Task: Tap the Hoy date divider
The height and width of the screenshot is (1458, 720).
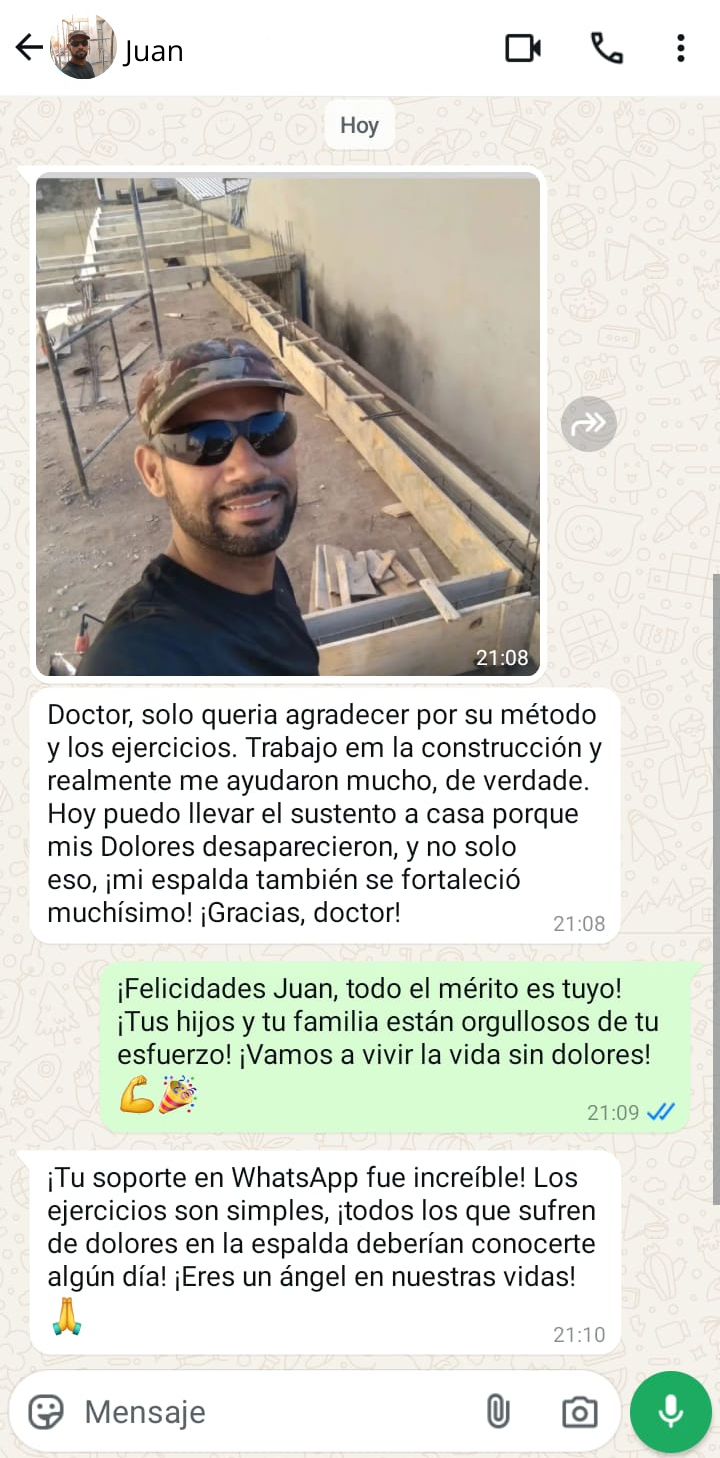Action: coord(359,125)
